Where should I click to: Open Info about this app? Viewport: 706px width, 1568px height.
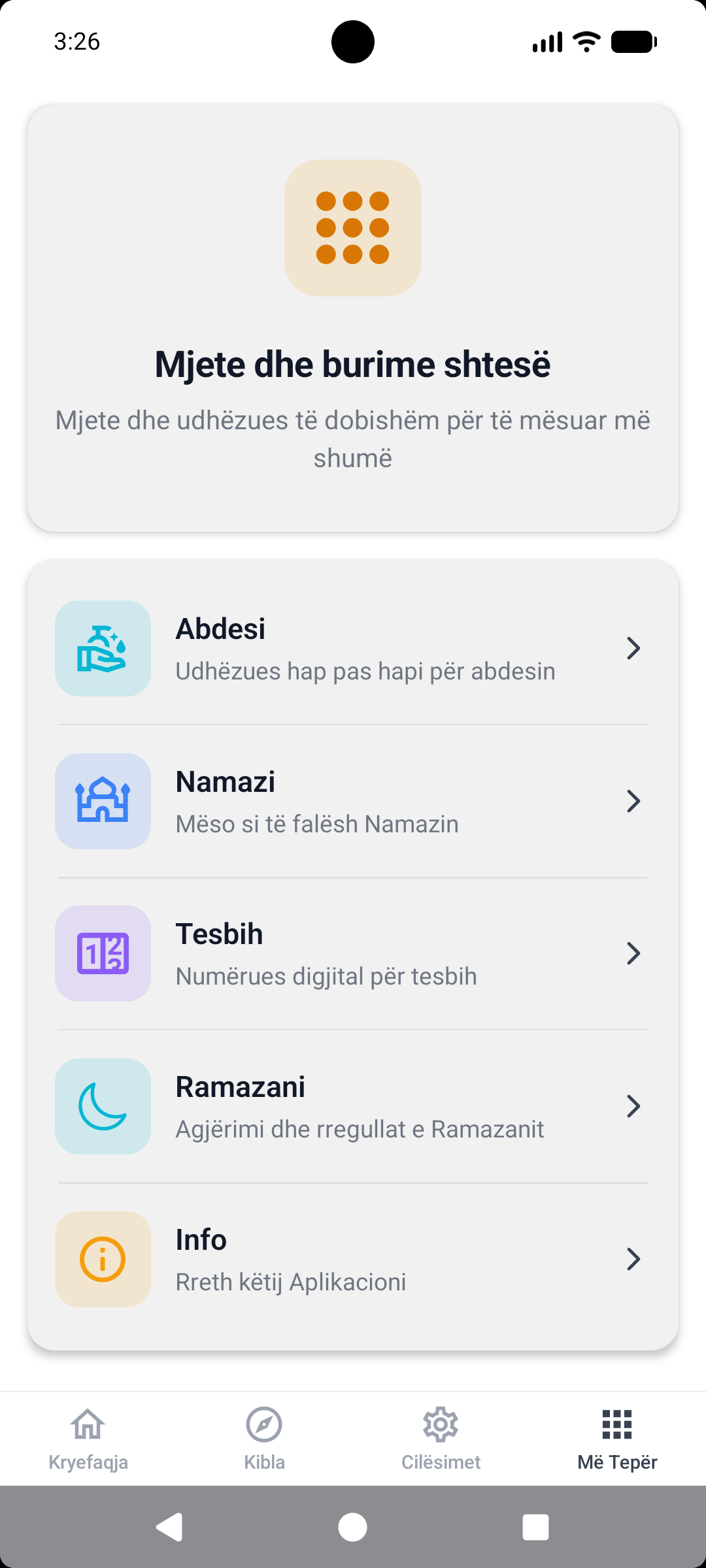tap(353, 1260)
